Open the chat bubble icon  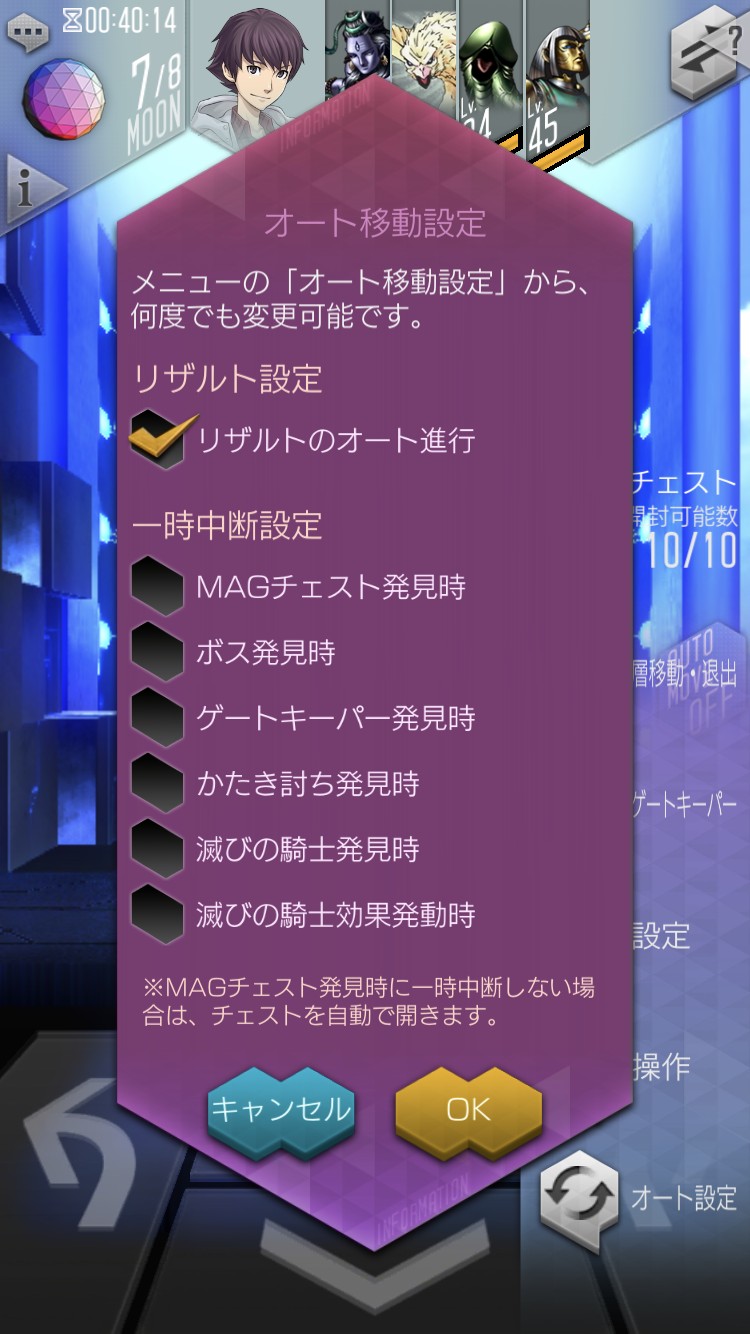pyautogui.click(x=27, y=30)
